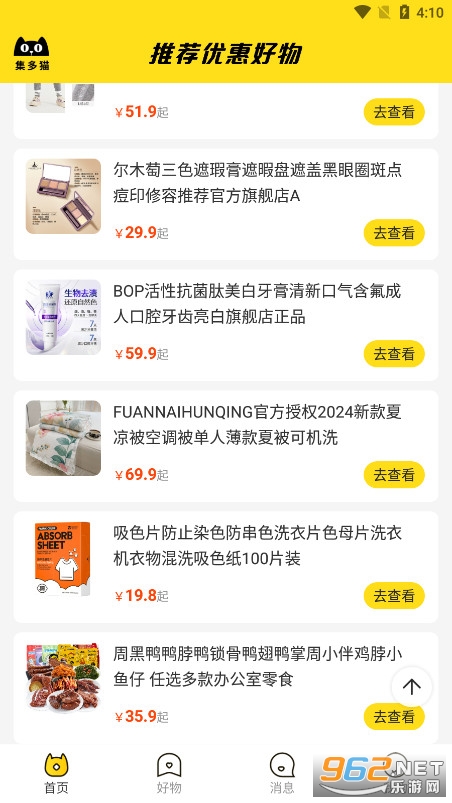
Task: Tap 去查看 for the ¥51.9 item
Action: tap(394, 112)
